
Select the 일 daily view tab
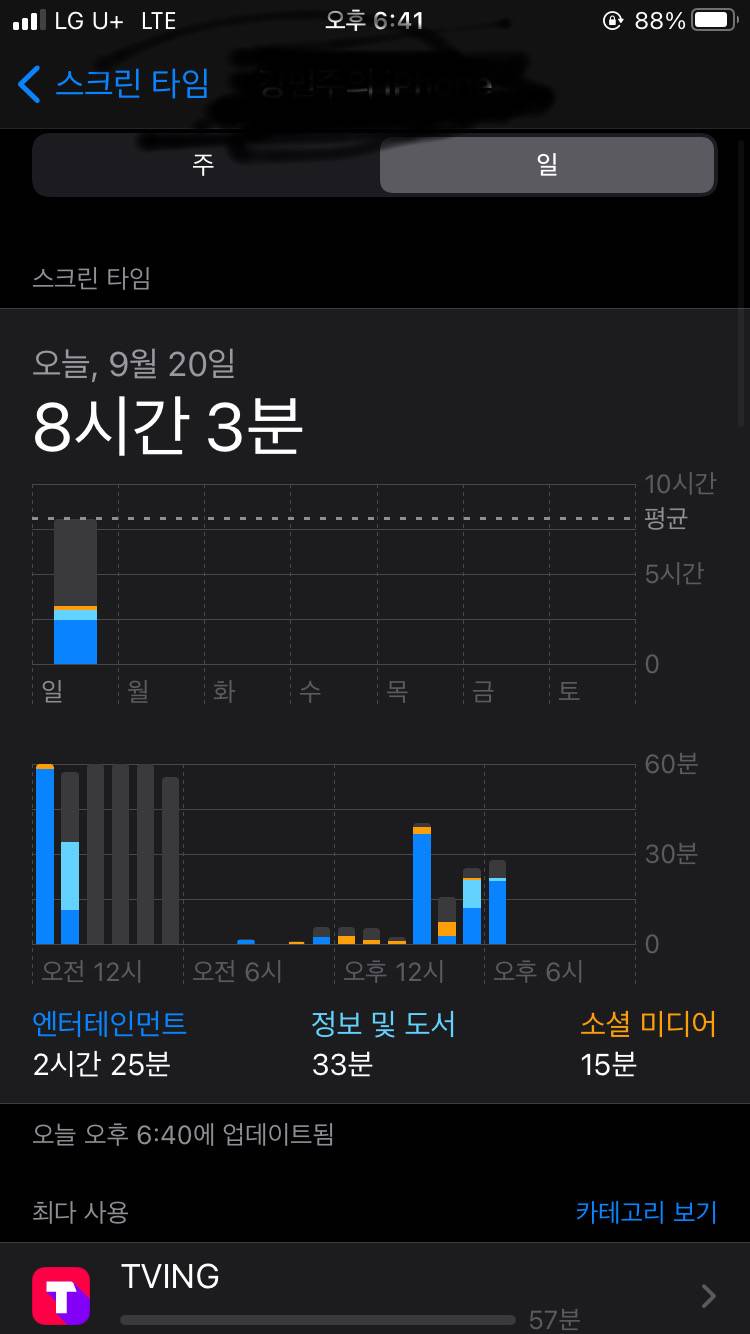tap(546, 165)
